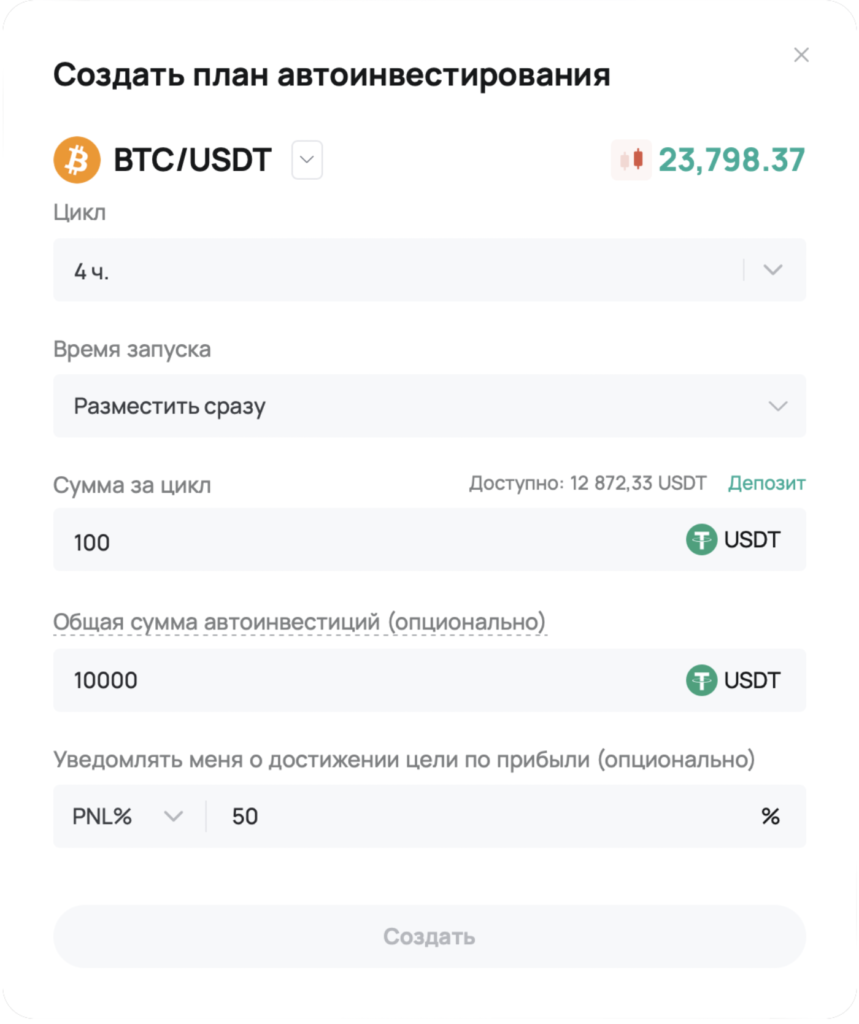859x1024 pixels.
Task: Open the PNL% type dropdown
Action: click(x=128, y=816)
